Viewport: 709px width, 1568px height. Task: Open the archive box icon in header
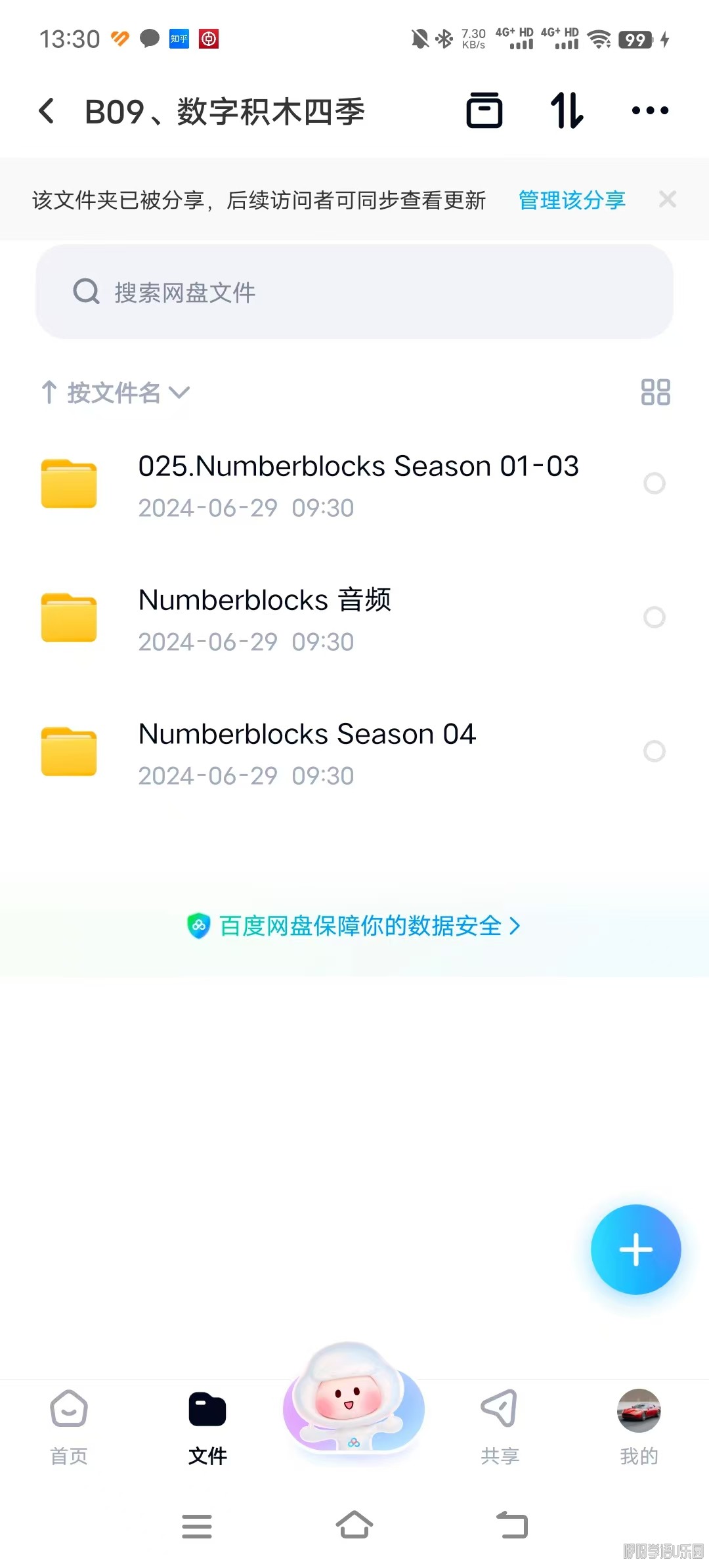(484, 110)
